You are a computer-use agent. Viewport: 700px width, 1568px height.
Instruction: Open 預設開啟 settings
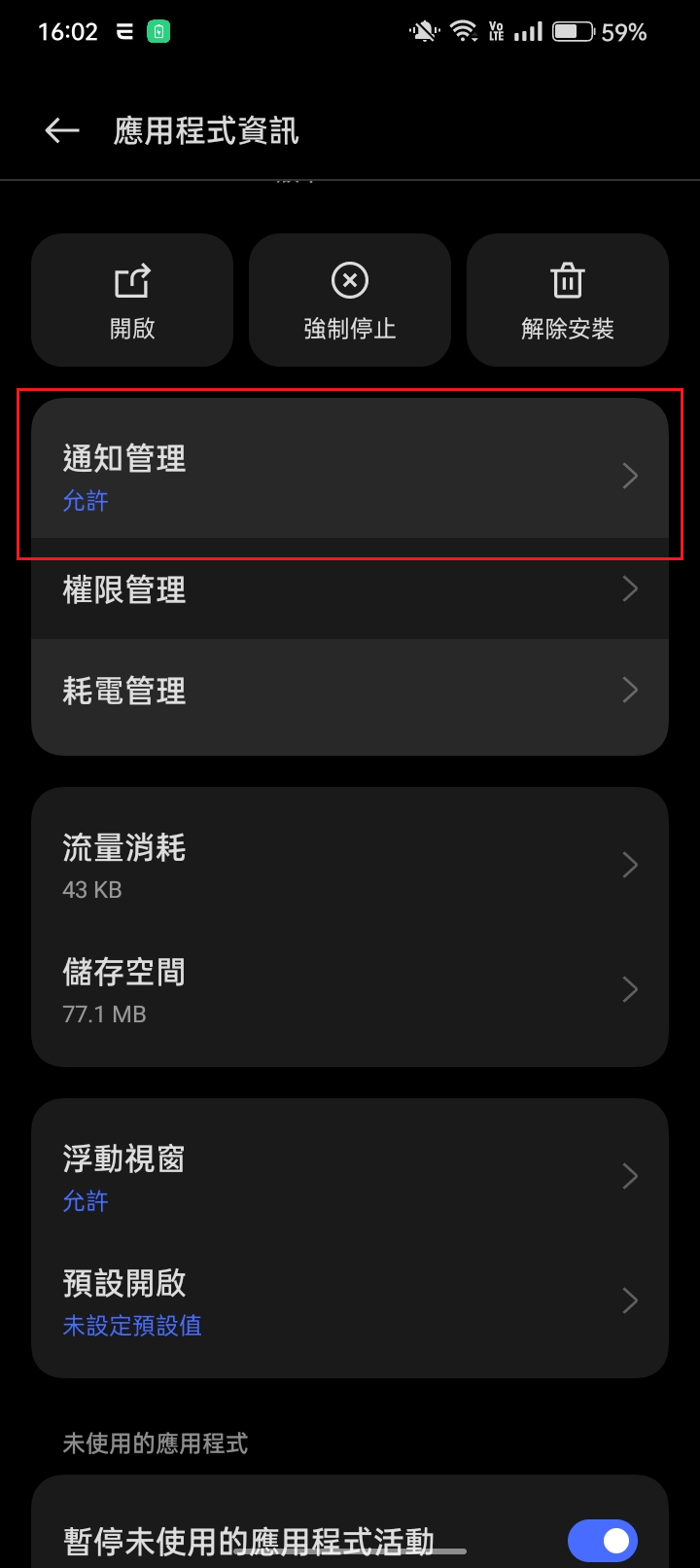click(x=350, y=1301)
